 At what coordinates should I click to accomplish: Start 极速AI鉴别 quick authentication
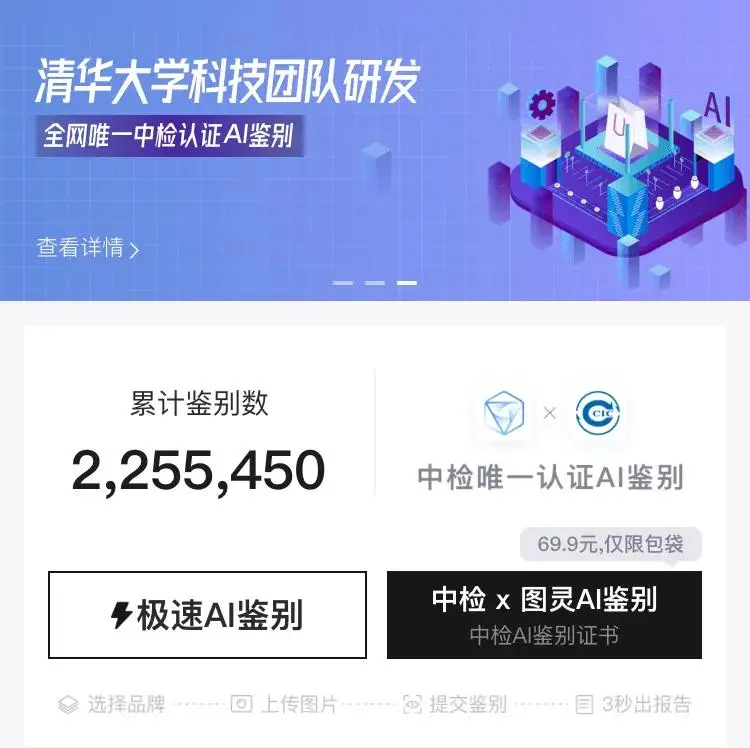[x=207, y=615]
